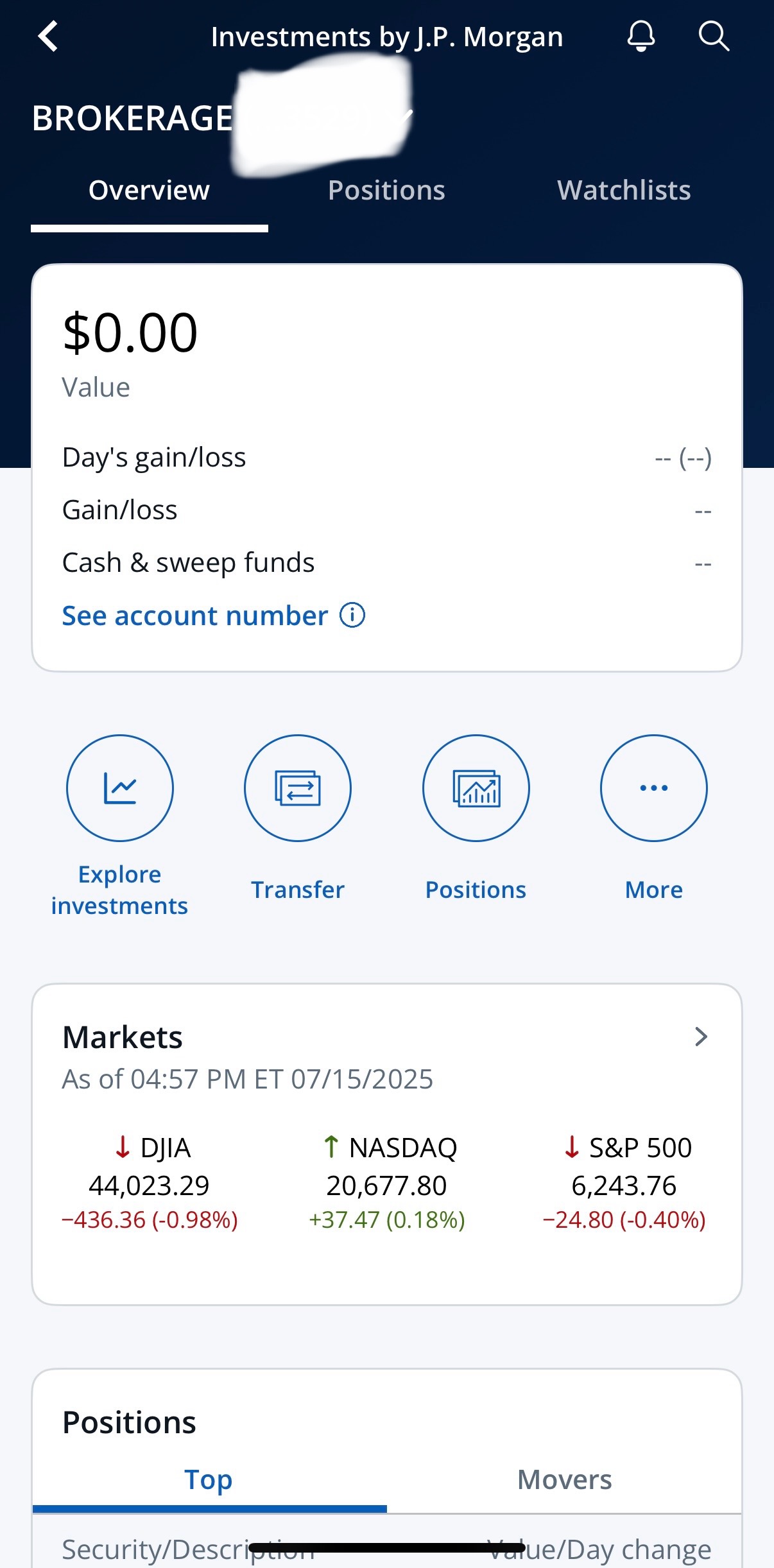This screenshot has width=774, height=1568.
Task: Select the Overview tab
Action: coord(149,190)
